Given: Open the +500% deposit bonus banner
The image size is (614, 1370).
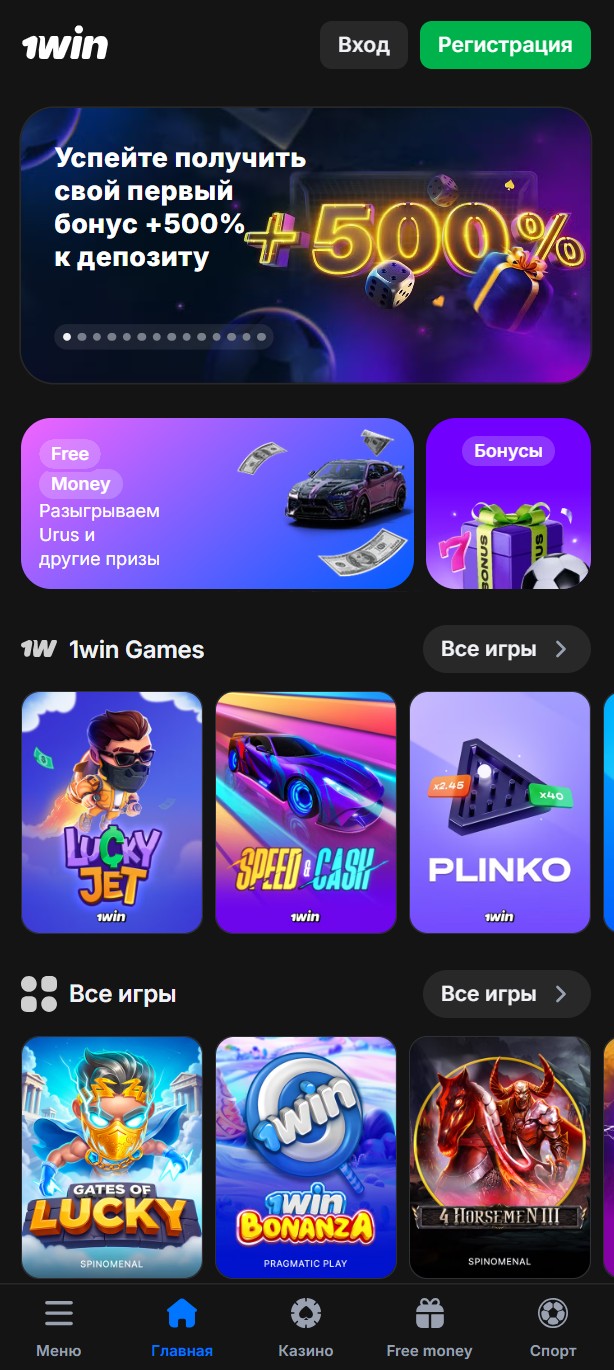Looking at the screenshot, I should pos(306,245).
